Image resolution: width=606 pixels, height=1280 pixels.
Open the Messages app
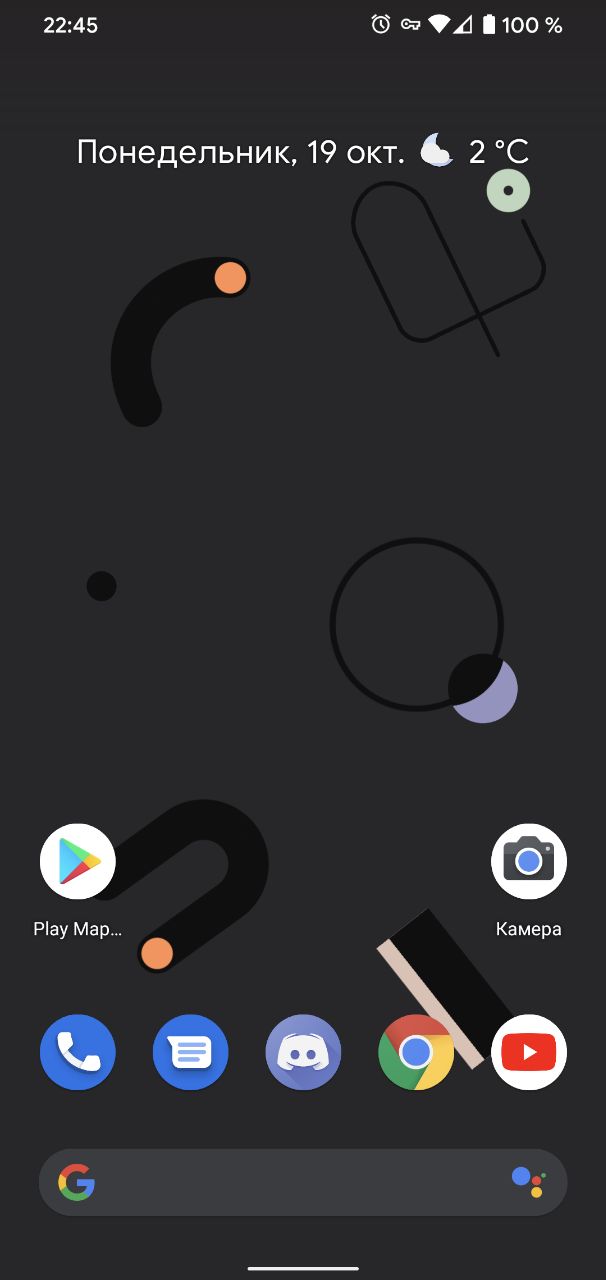[190, 1052]
